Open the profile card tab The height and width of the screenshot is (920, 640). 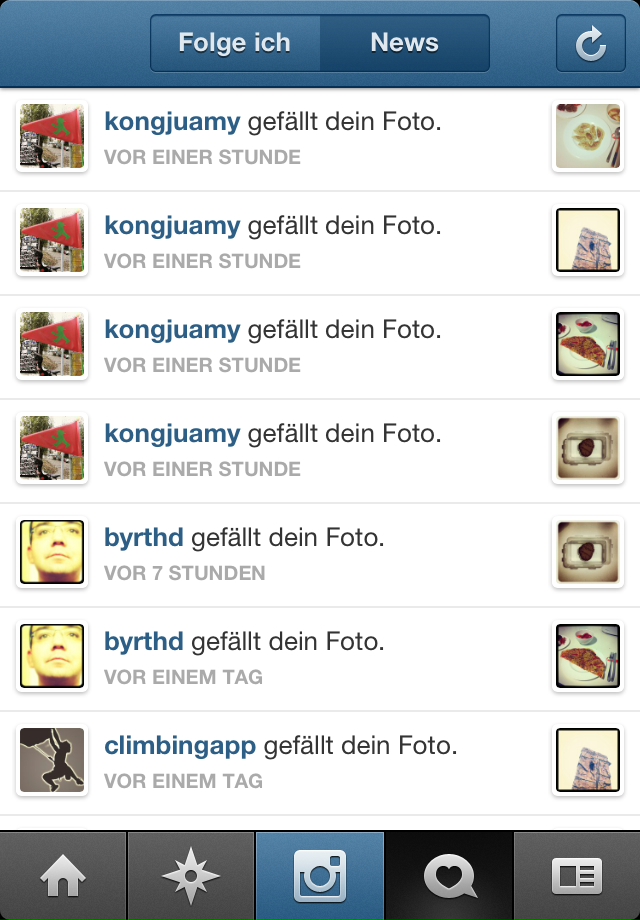(x=577, y=876)
